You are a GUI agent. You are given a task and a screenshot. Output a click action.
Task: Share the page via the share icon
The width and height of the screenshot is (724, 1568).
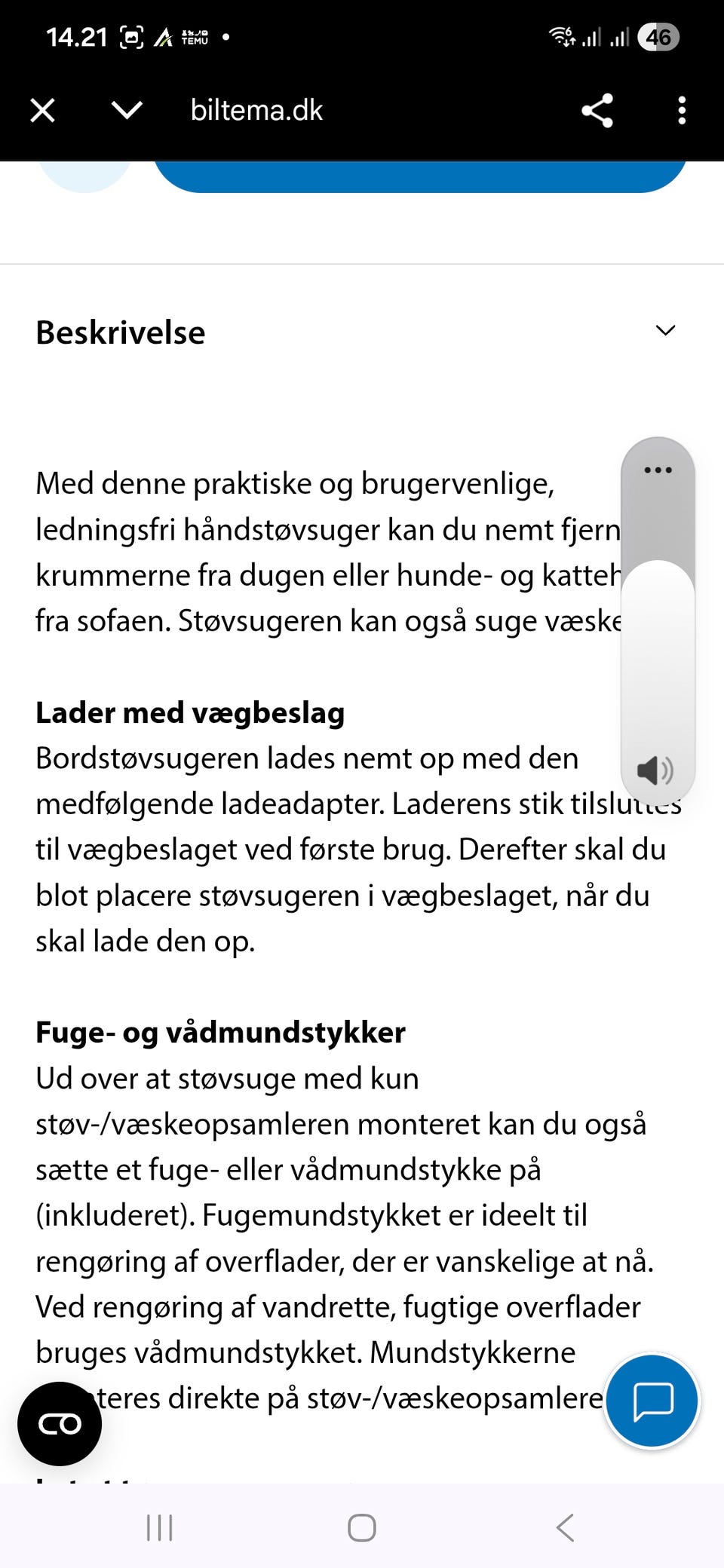pos(597,110)
